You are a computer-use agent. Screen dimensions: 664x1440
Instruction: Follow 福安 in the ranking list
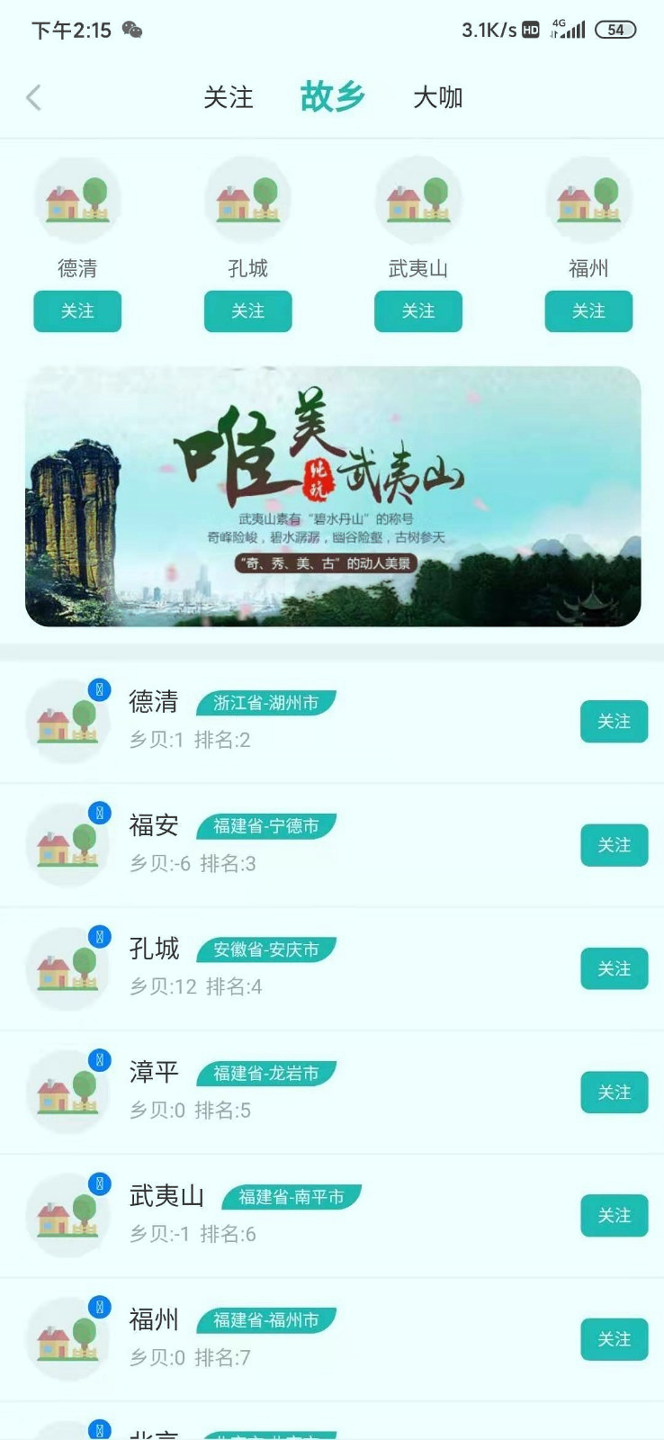(613, 846)
